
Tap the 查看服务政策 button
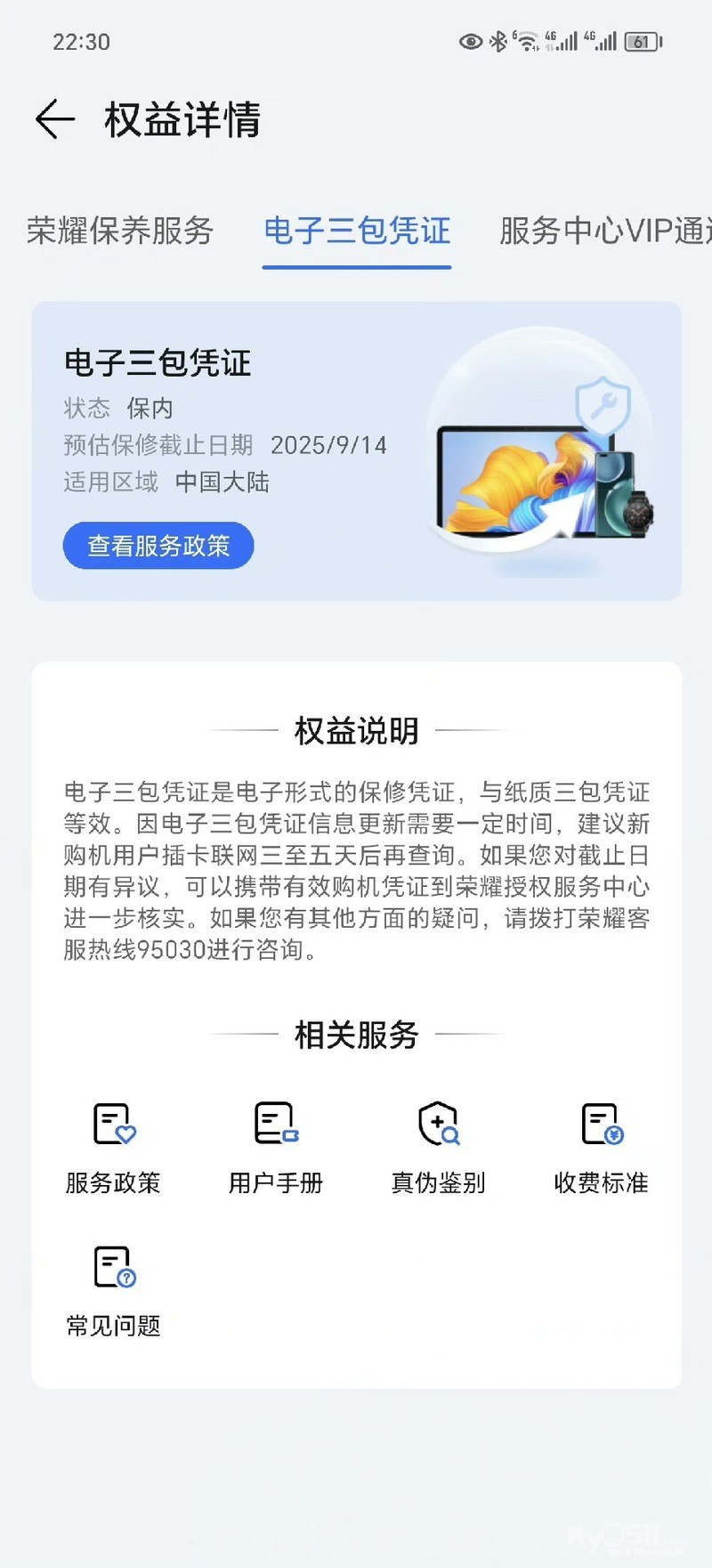(x=158, y=546)
